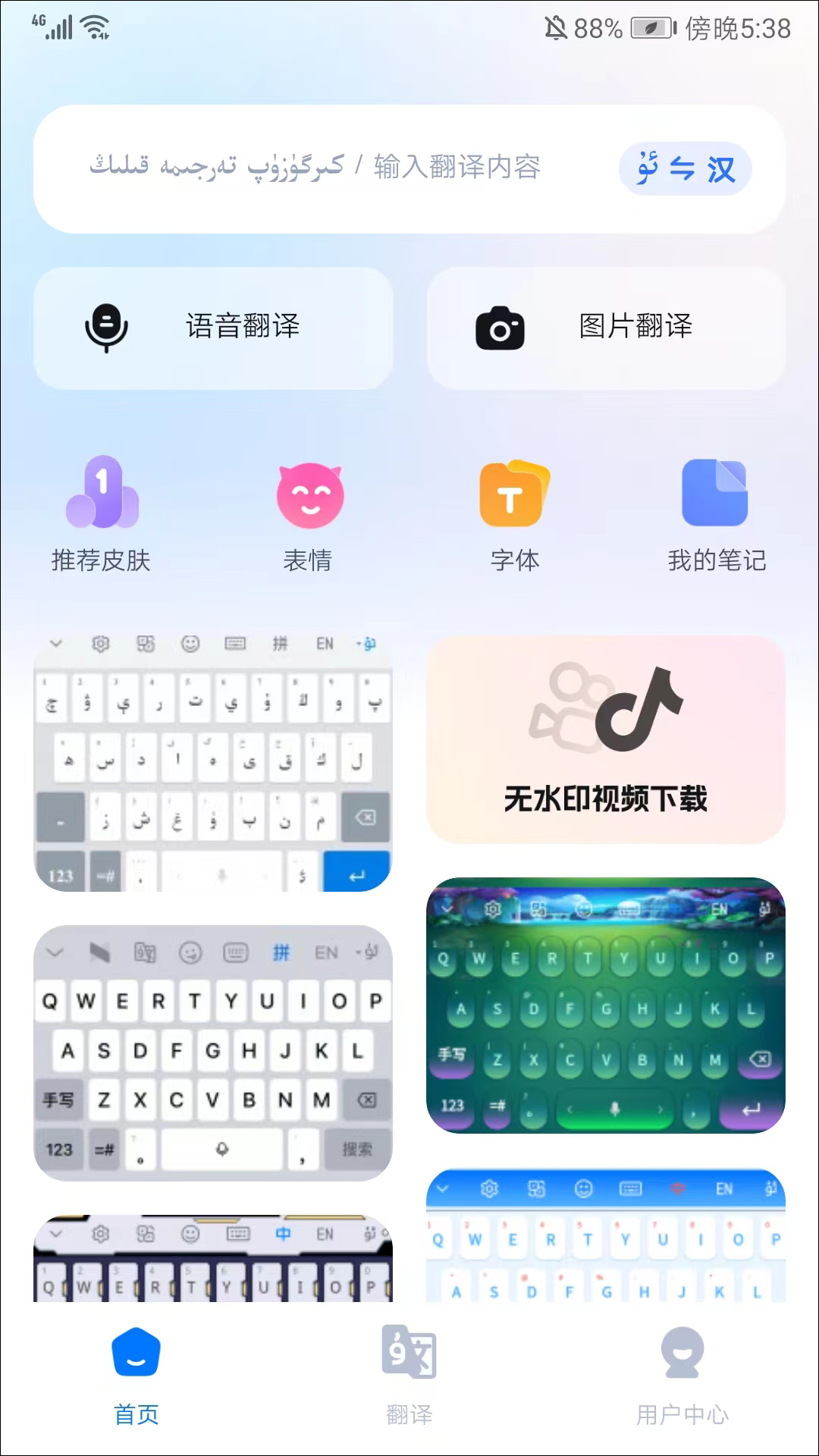Select the green forest keyboard skin
Viewport: 819px width, 1456px height.
click(x=606, y=1006)
